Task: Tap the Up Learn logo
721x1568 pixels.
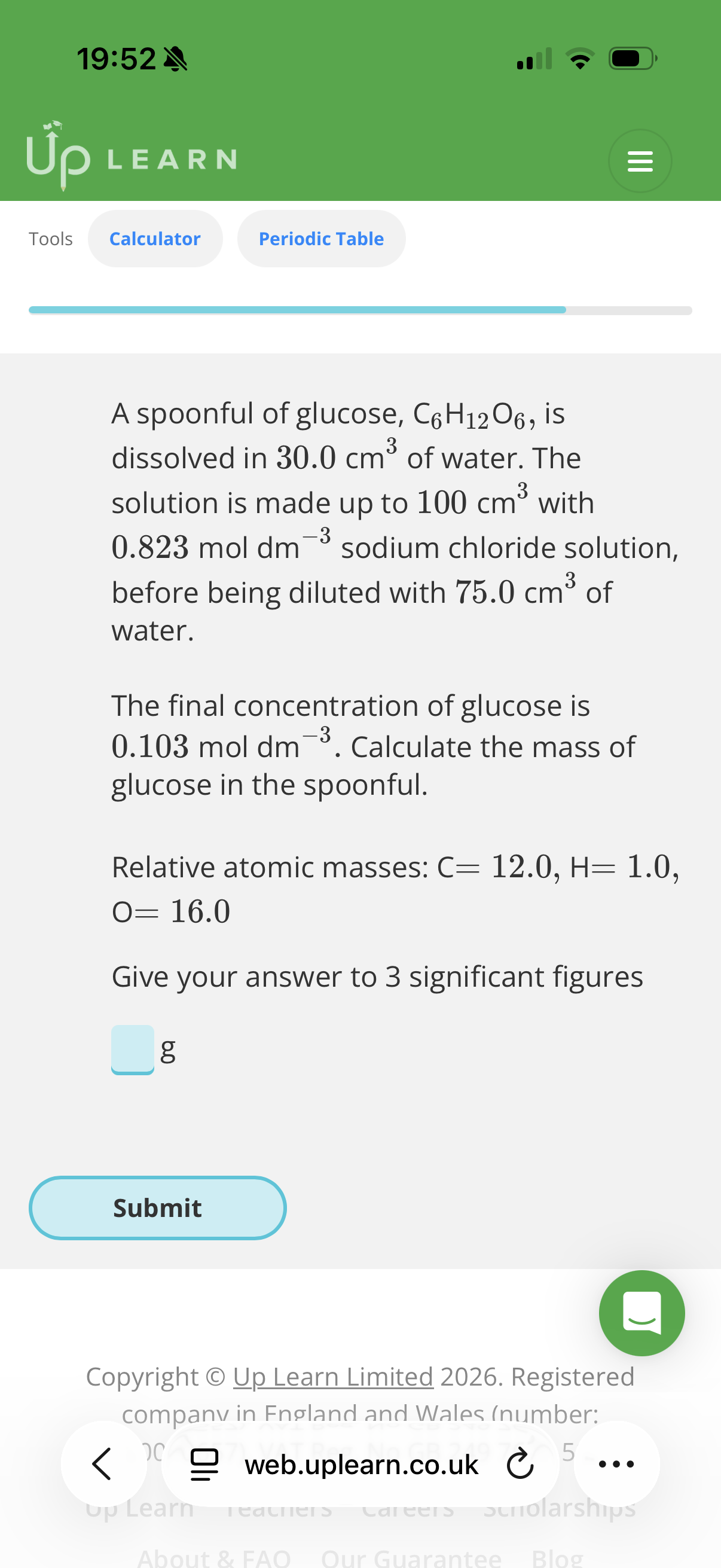Action: (132, 156)
